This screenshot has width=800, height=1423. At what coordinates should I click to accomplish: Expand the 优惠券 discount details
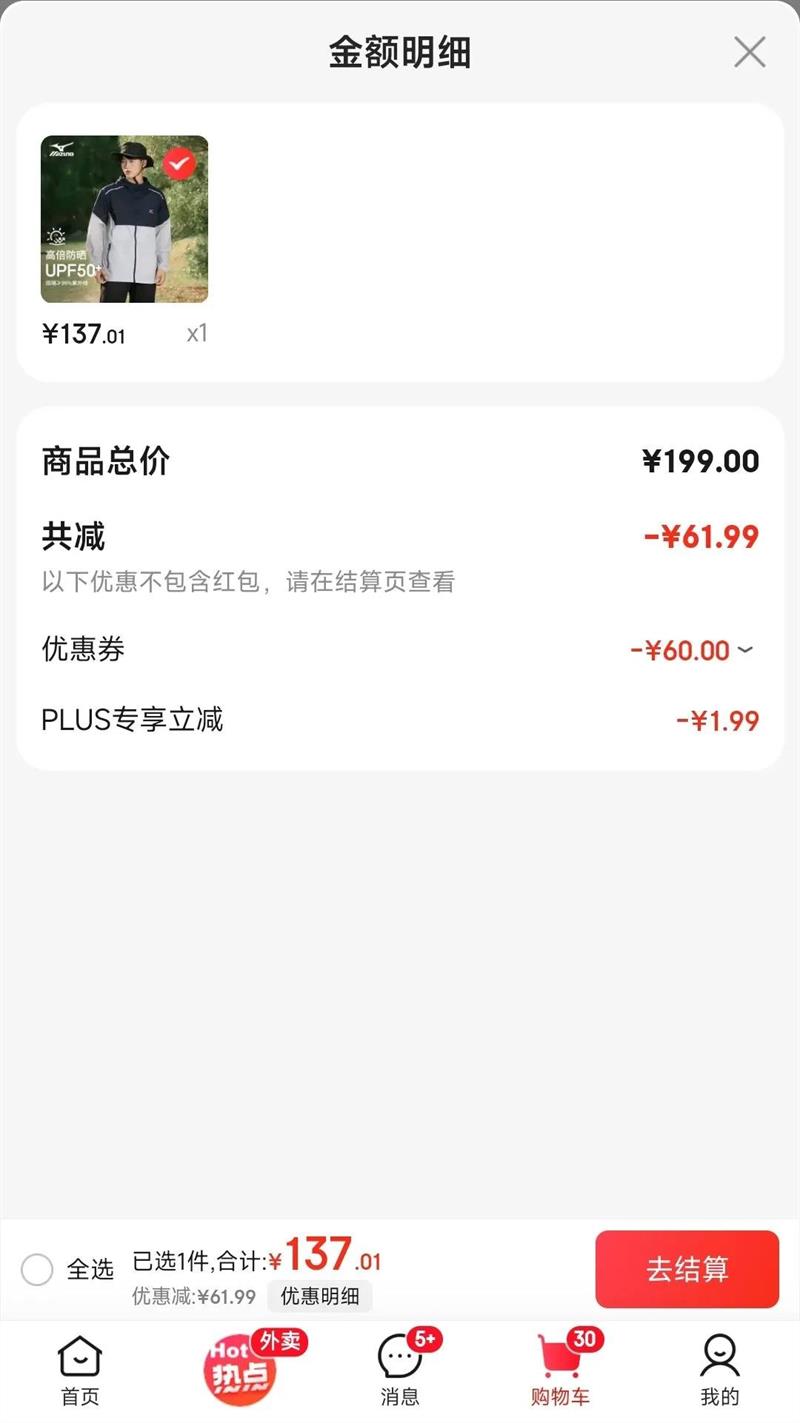coord(745,650)
